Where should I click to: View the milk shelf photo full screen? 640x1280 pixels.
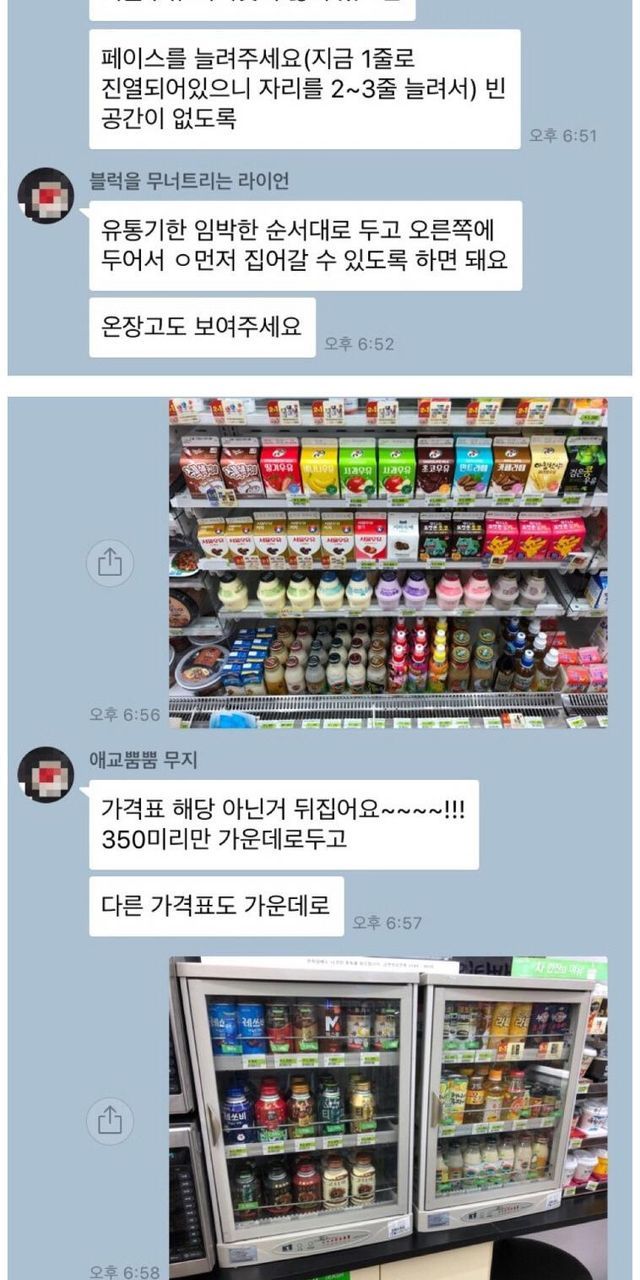388,563
